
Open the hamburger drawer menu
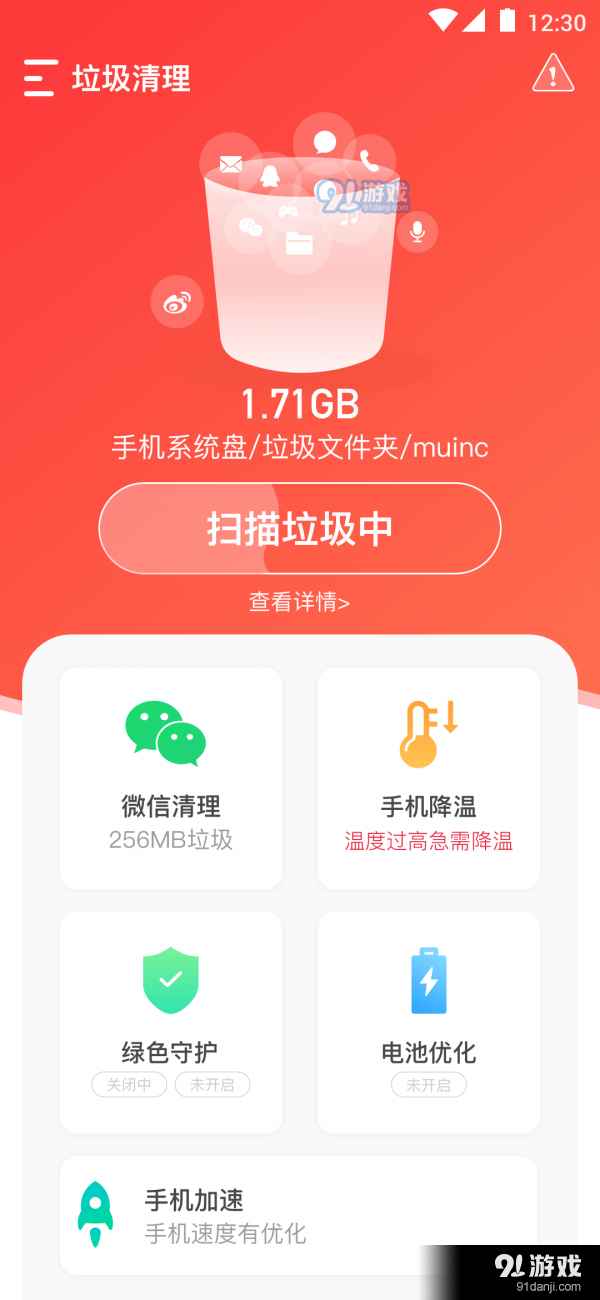40,78
